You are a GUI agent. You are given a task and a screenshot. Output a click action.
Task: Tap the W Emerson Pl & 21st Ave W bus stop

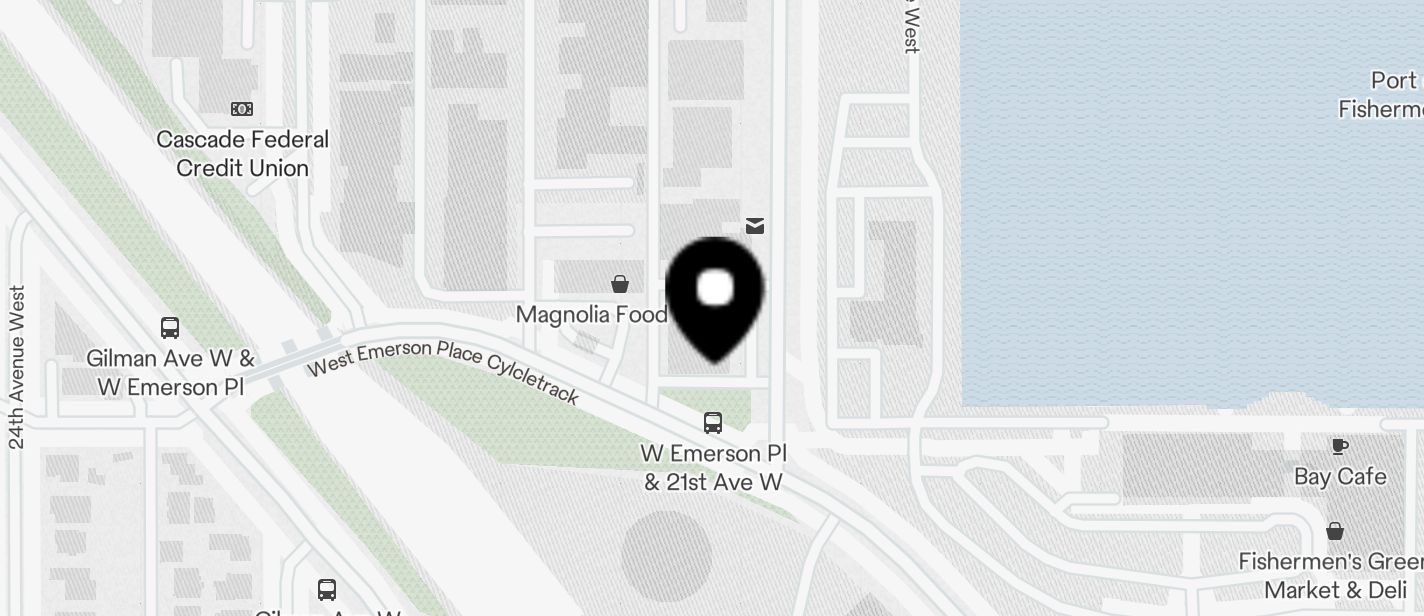coord(712,423)
